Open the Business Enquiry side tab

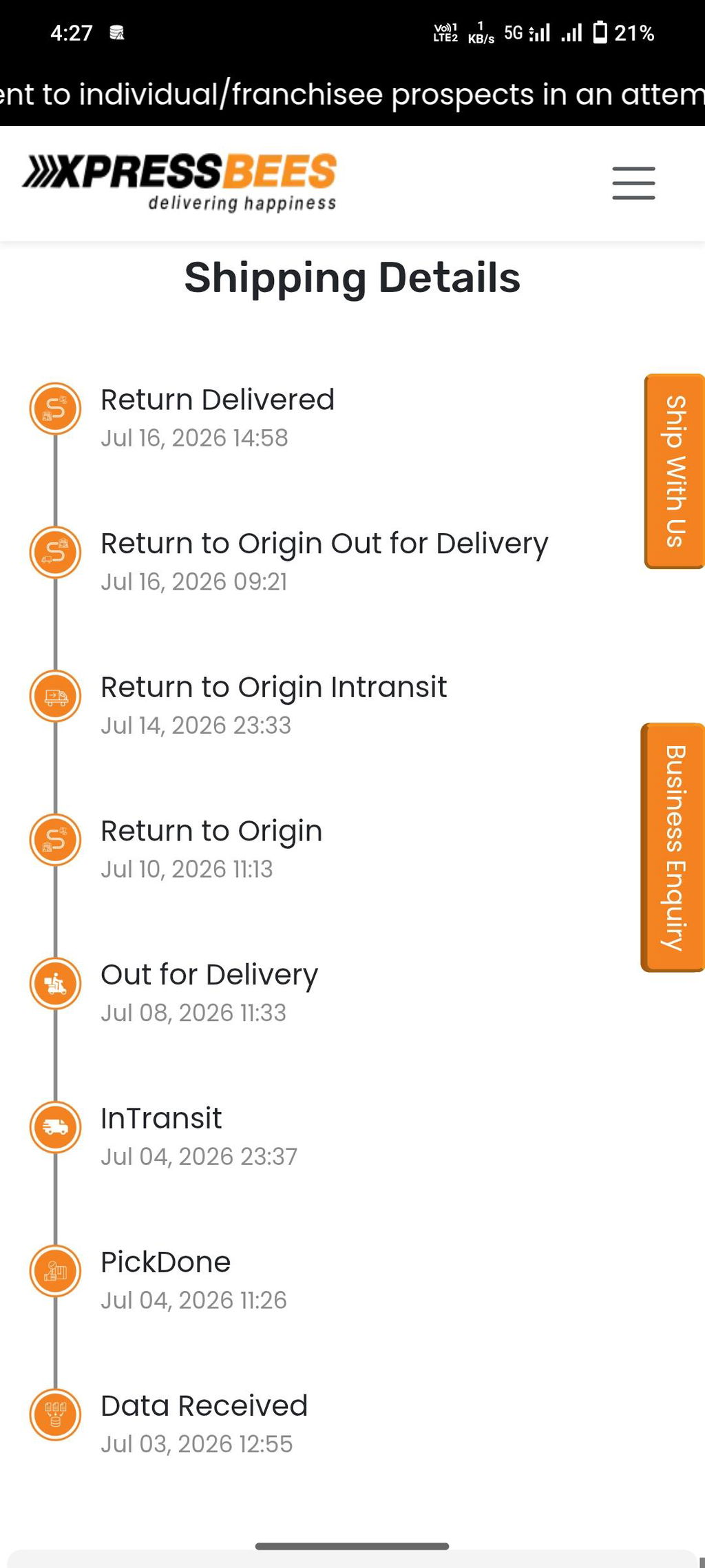(x=673, y=847)
